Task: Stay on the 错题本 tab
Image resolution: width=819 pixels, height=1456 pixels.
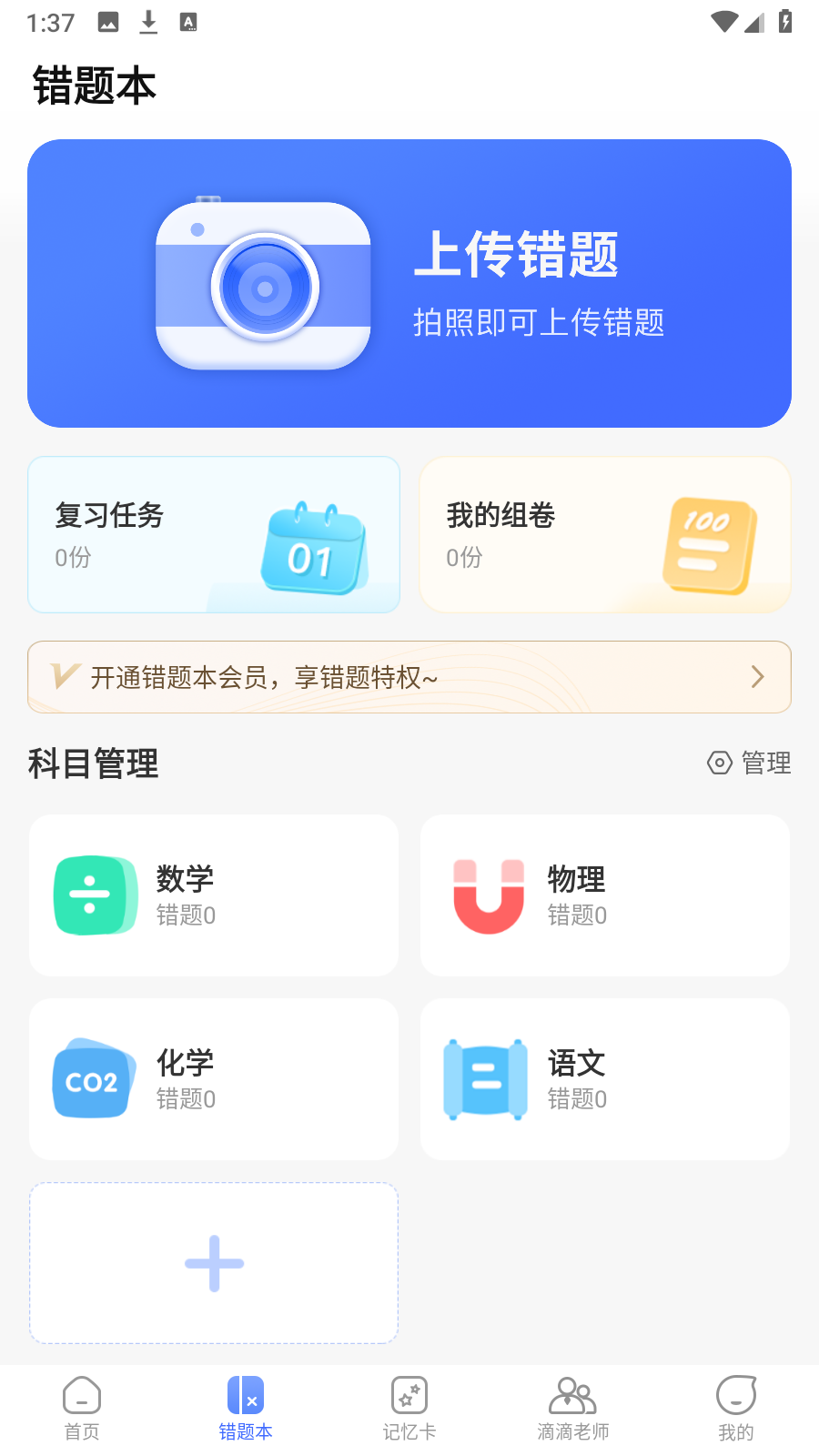Action: coord(245,1407)
